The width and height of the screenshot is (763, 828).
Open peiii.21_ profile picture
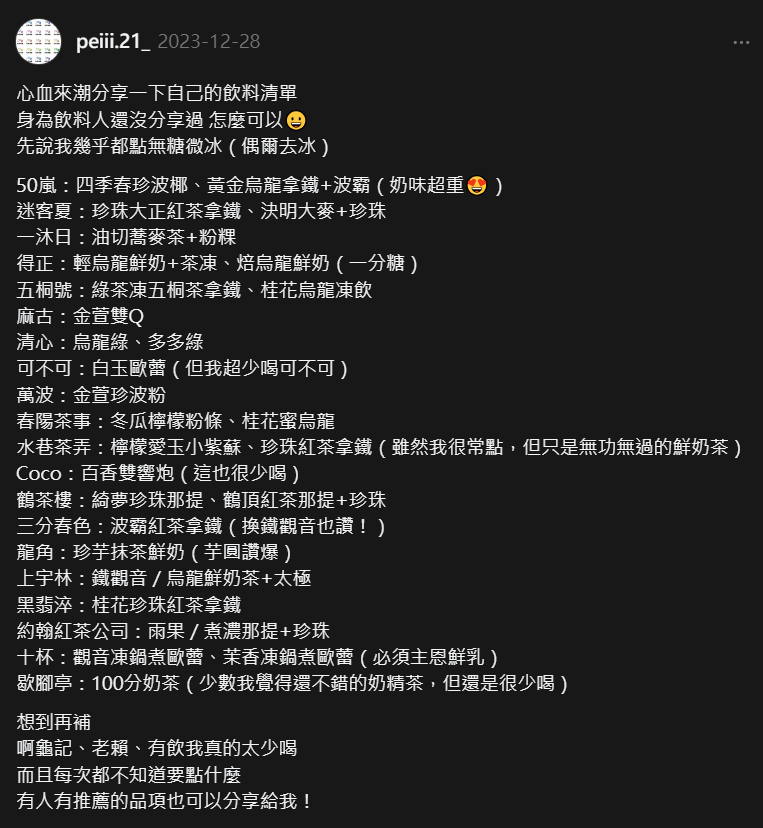40,41
